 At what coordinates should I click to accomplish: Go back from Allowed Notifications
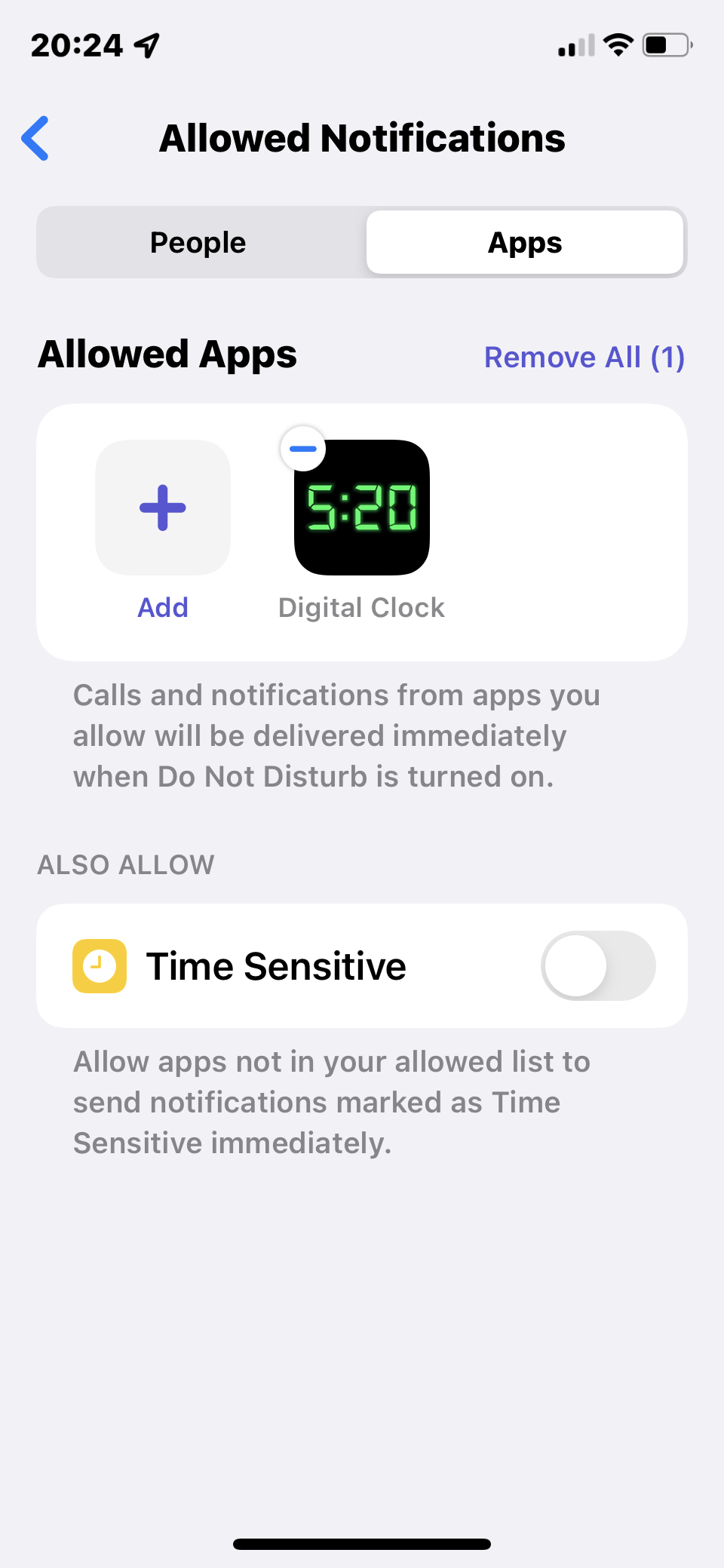point(35,139)
